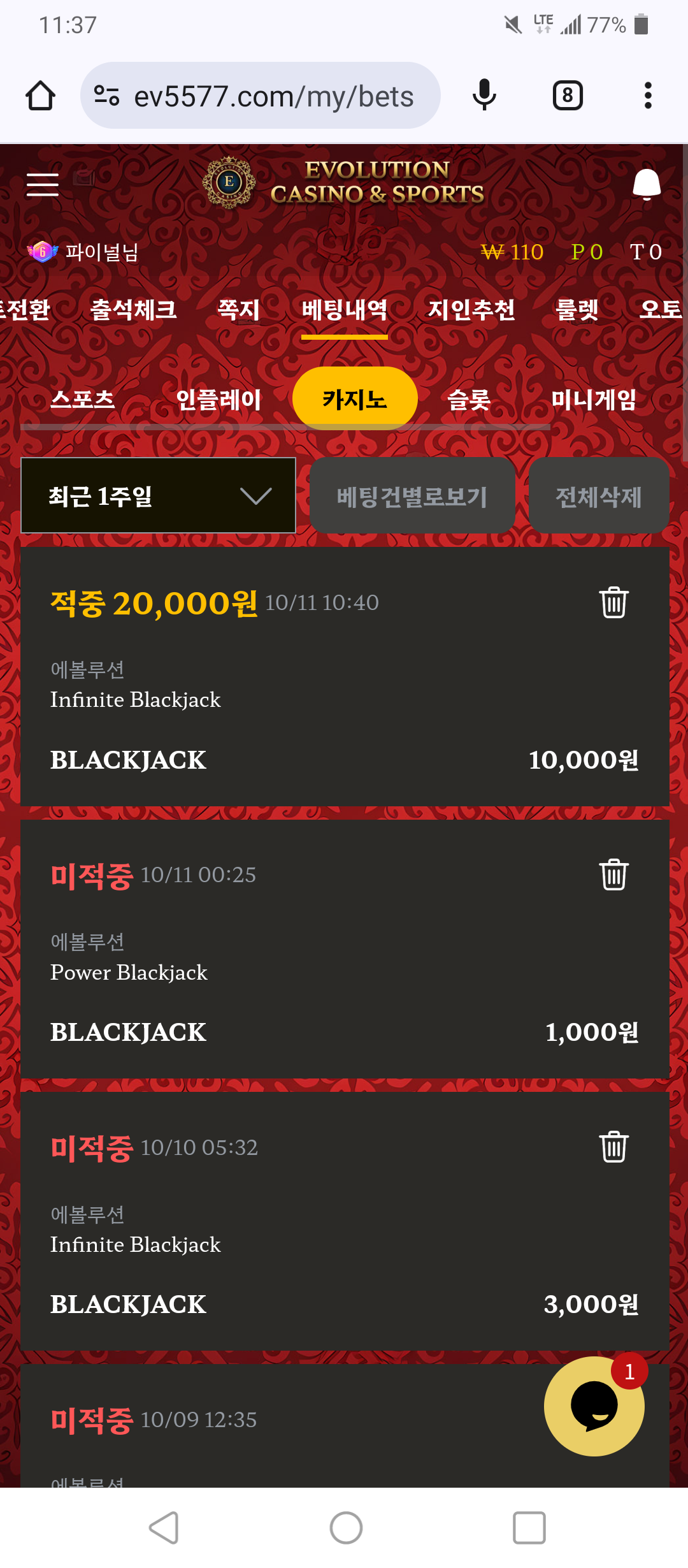Open the live chat bubble

594,1405
